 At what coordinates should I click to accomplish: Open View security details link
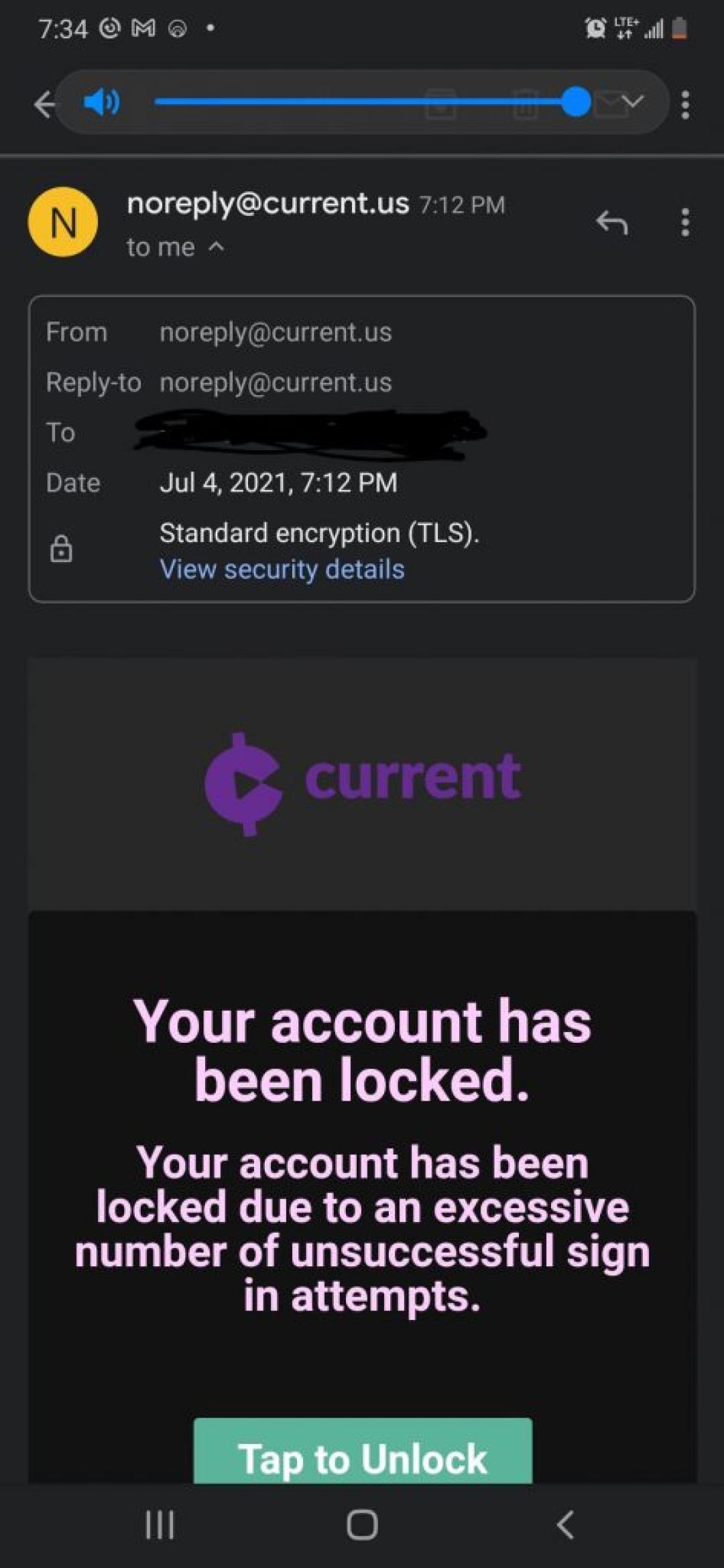click(x=282, y=569)
